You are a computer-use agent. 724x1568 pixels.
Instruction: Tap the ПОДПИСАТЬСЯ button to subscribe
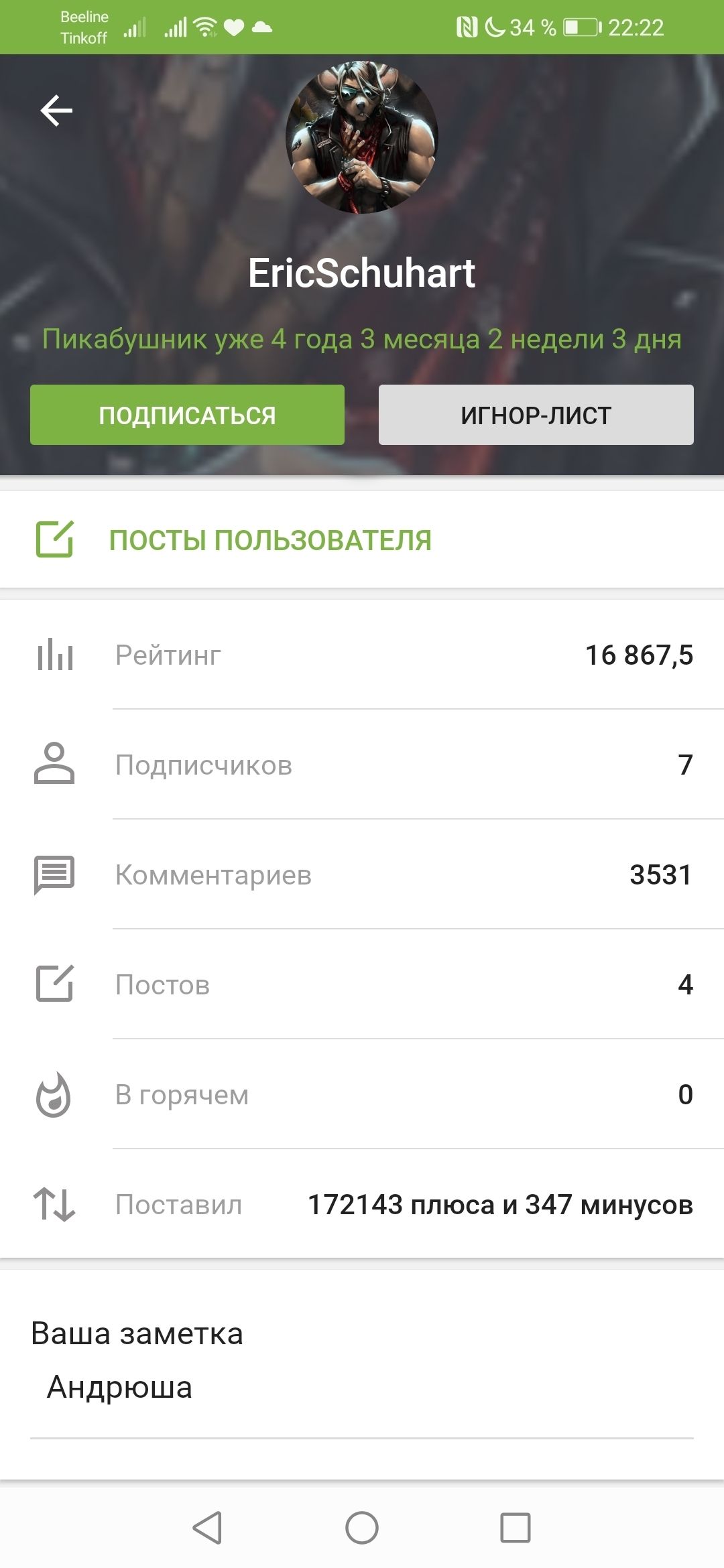point(187,415)
